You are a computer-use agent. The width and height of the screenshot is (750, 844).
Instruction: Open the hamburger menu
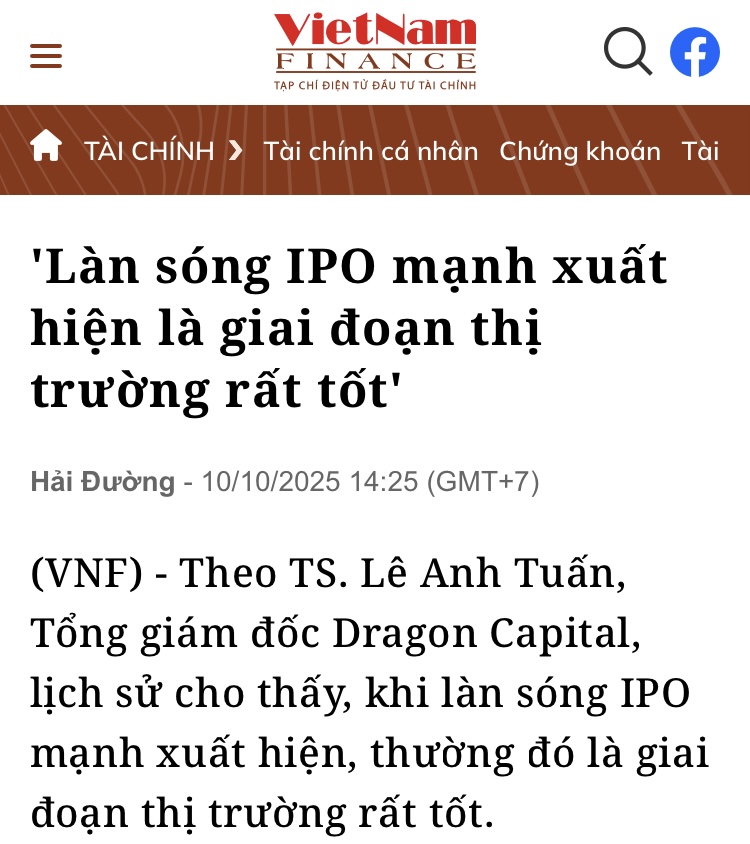(46, 55)
